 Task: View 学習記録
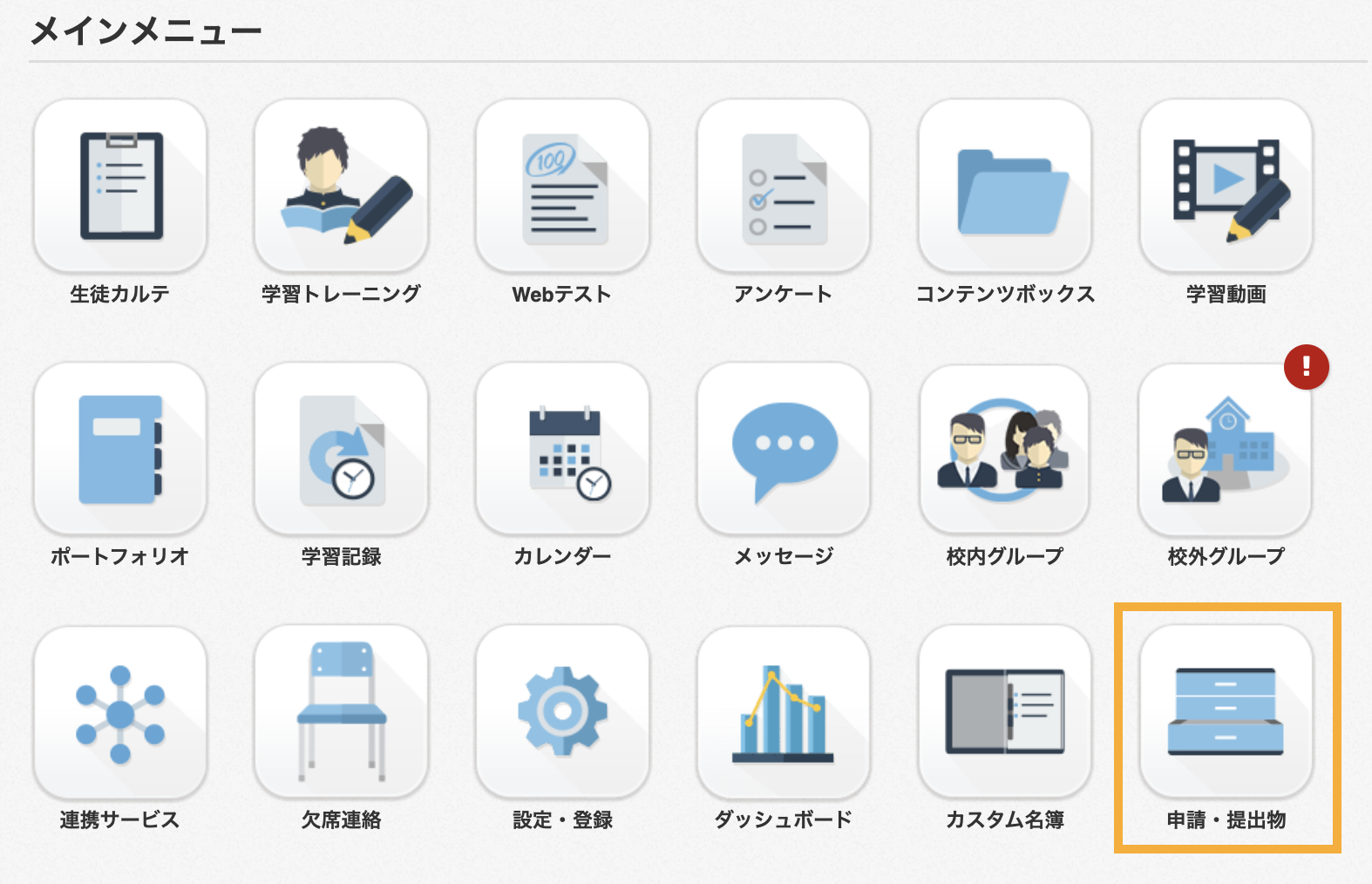pyautogui.click(x=342, y=449)
